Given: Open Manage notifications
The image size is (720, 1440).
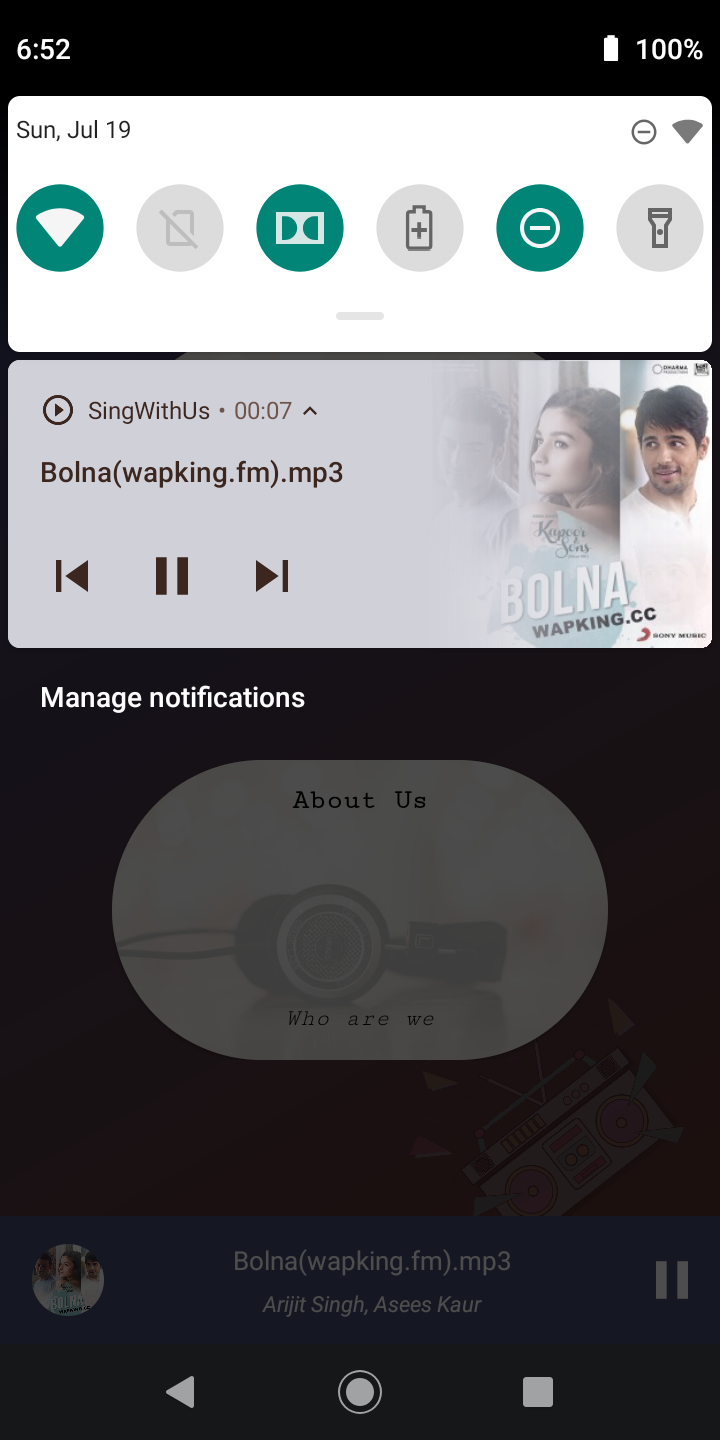Looking at the screenshot, I should click(173, 697).
